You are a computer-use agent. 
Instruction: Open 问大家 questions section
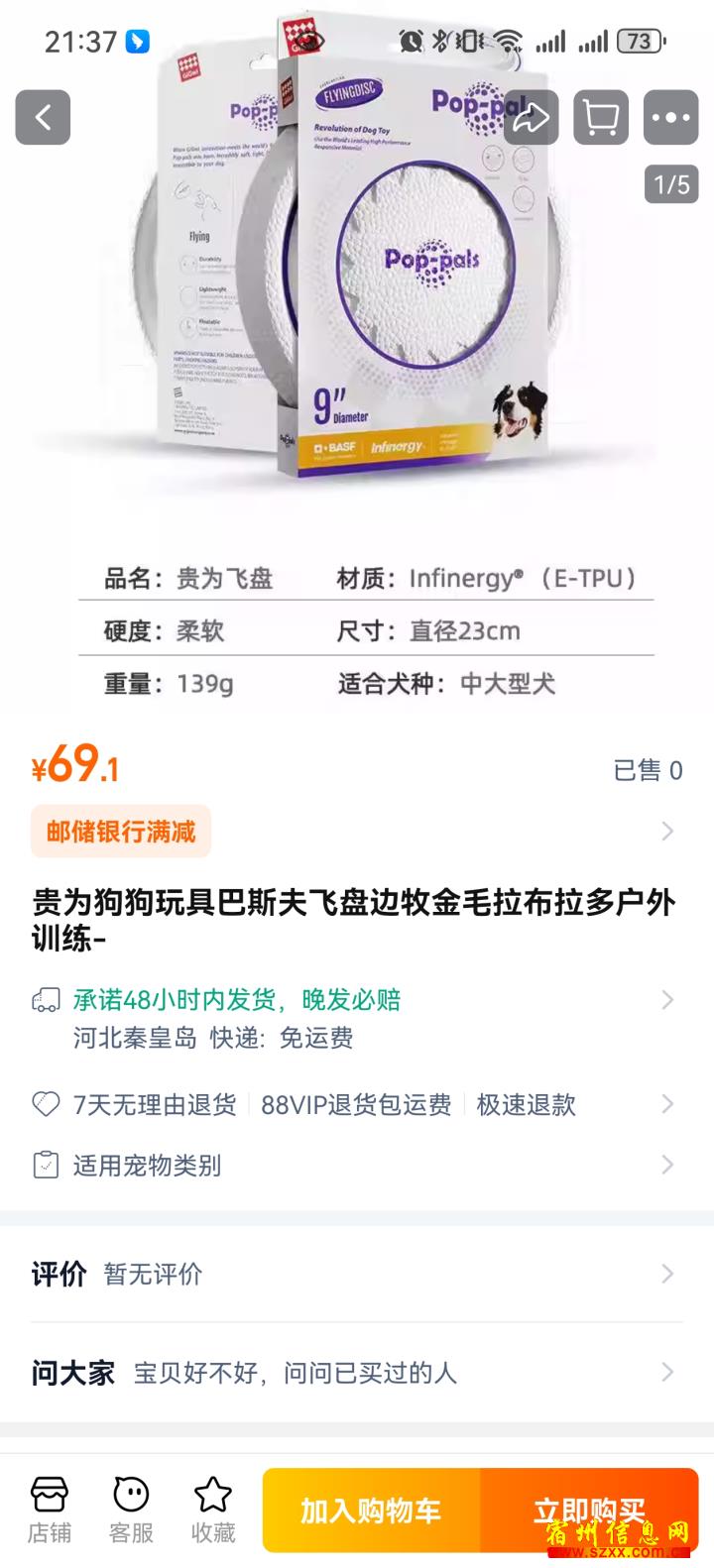(x=357, y=1373)
